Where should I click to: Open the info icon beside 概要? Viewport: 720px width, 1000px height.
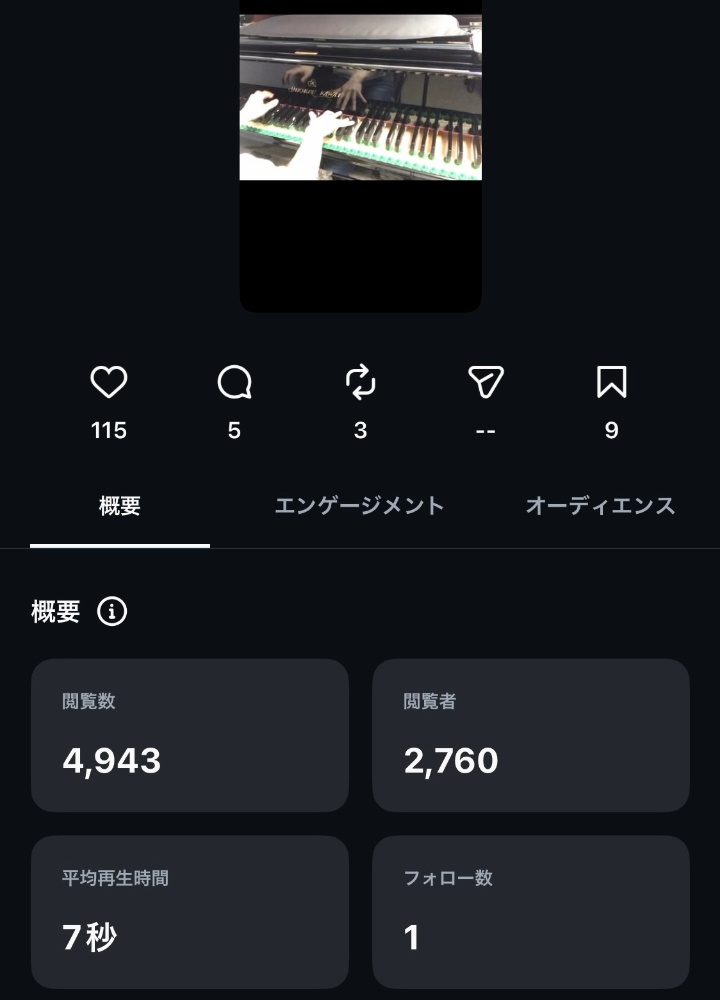coord(112,612)
